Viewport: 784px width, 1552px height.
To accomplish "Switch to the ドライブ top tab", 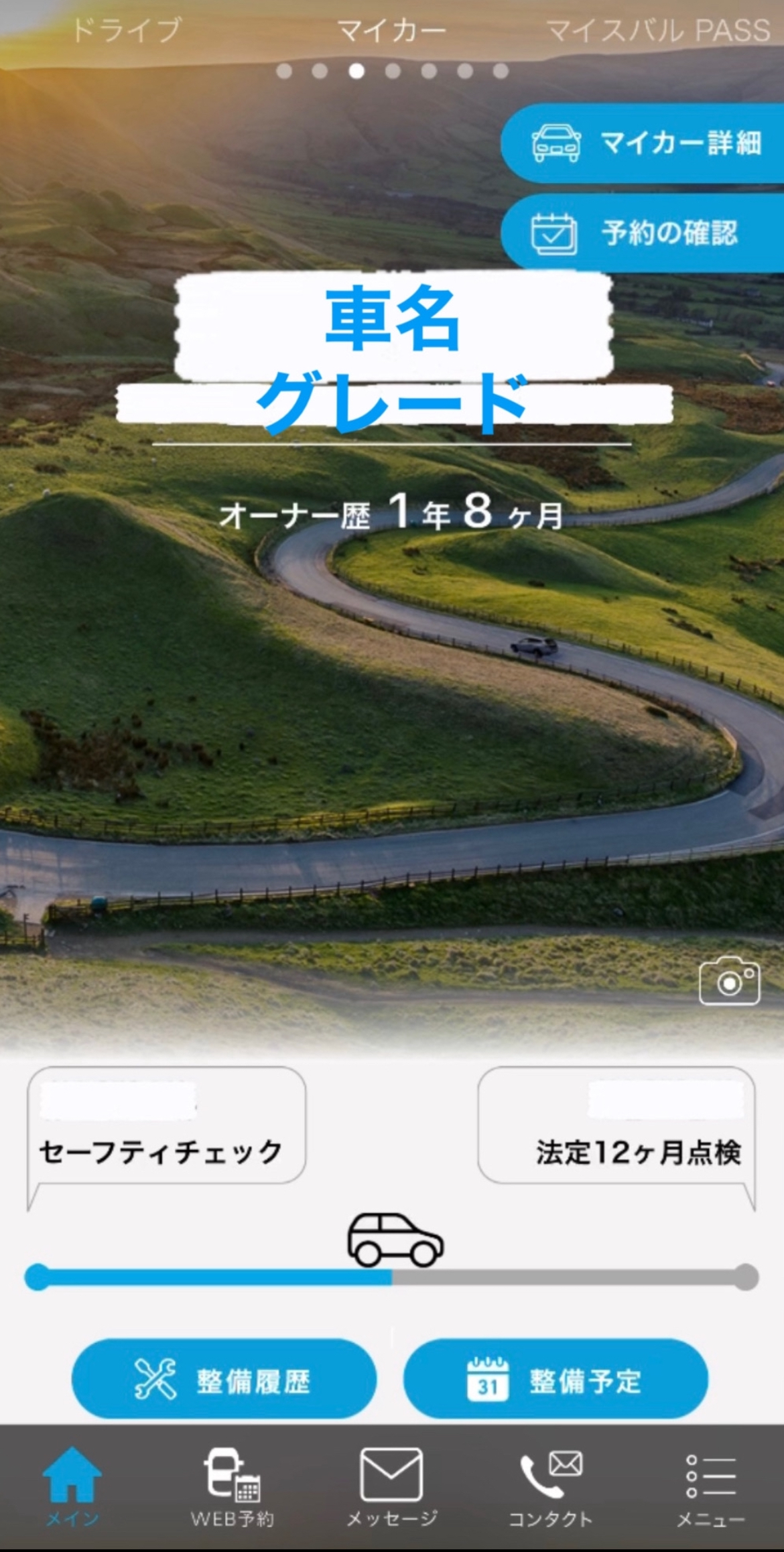I will coord(126,30).
